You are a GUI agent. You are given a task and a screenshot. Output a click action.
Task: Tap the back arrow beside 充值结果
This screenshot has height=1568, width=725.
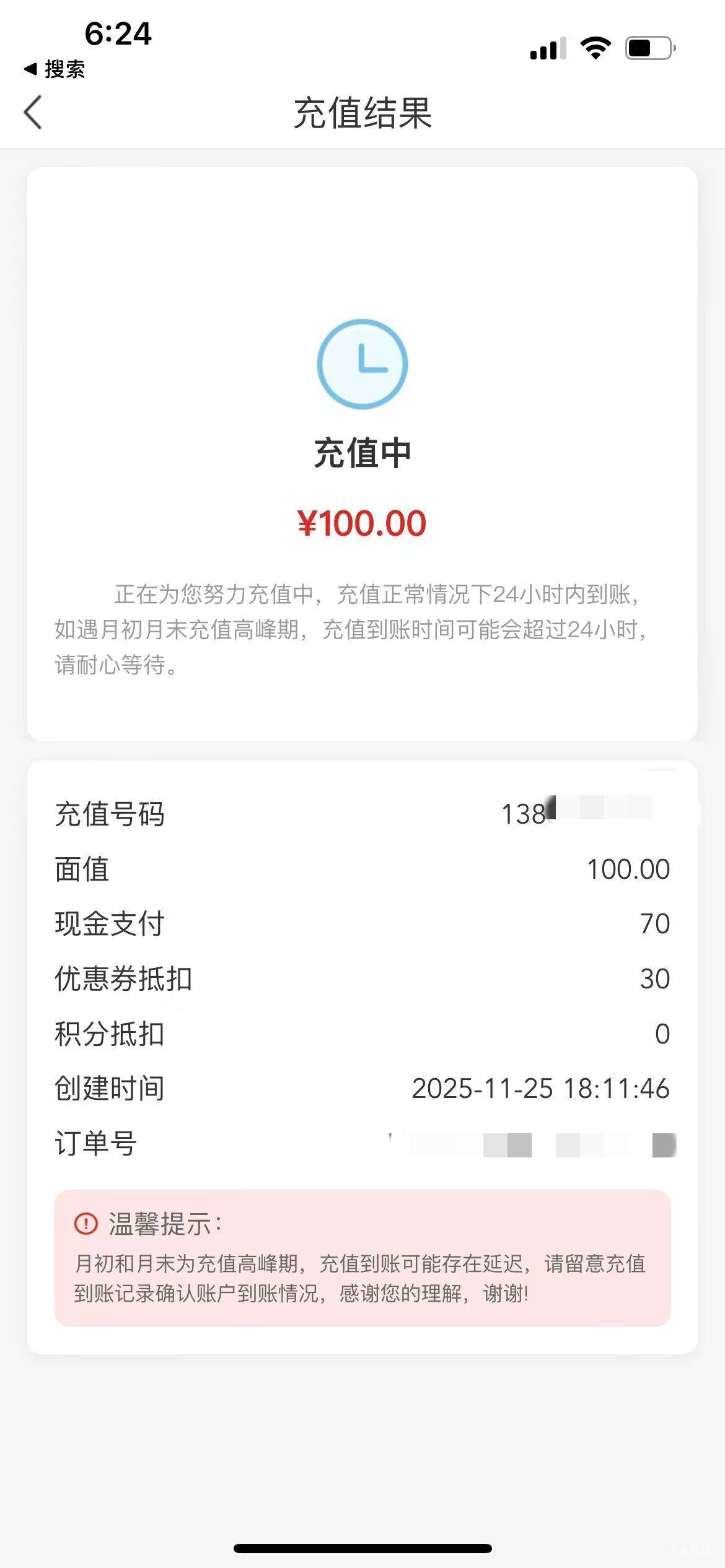click(x=33, y=112)
